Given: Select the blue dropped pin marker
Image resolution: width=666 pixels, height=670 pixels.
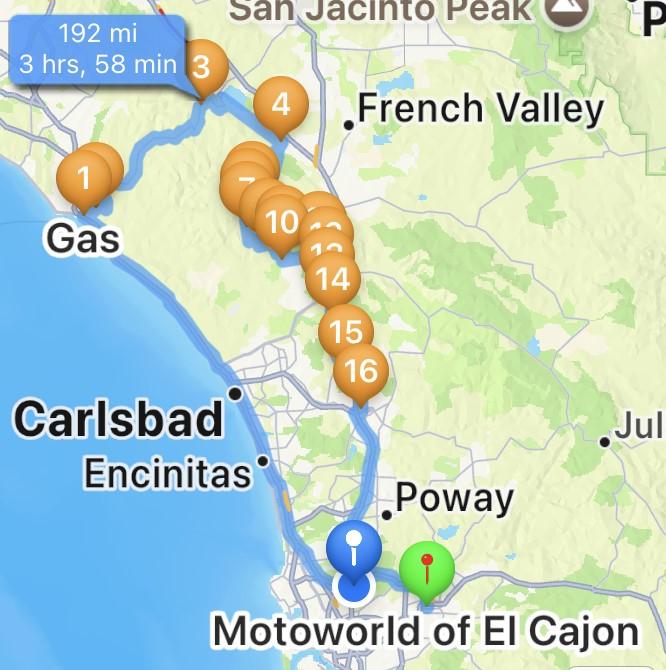Looking at the screenshot, I should pyautogui.click(x=353, y=548).
